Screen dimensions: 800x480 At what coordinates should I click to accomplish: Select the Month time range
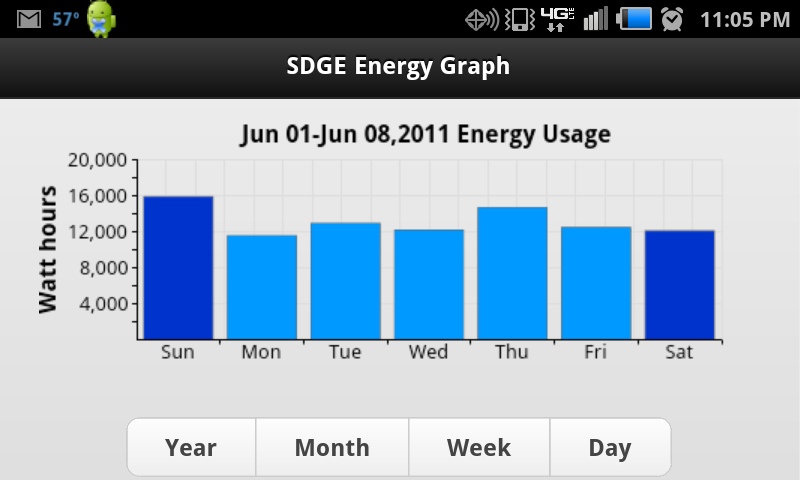click(x=332, y=447)
